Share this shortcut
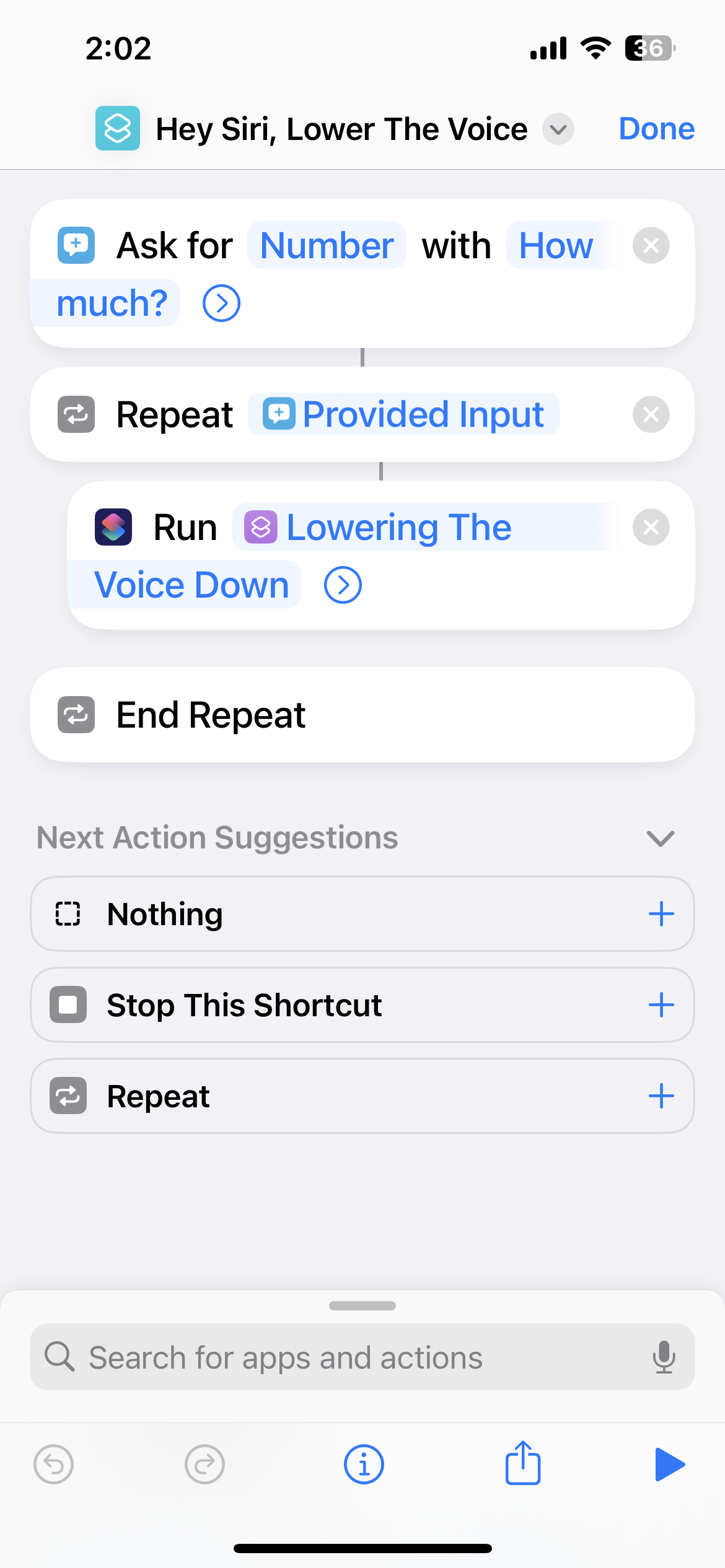The image size is (725, 1568). click(523, 1463)
